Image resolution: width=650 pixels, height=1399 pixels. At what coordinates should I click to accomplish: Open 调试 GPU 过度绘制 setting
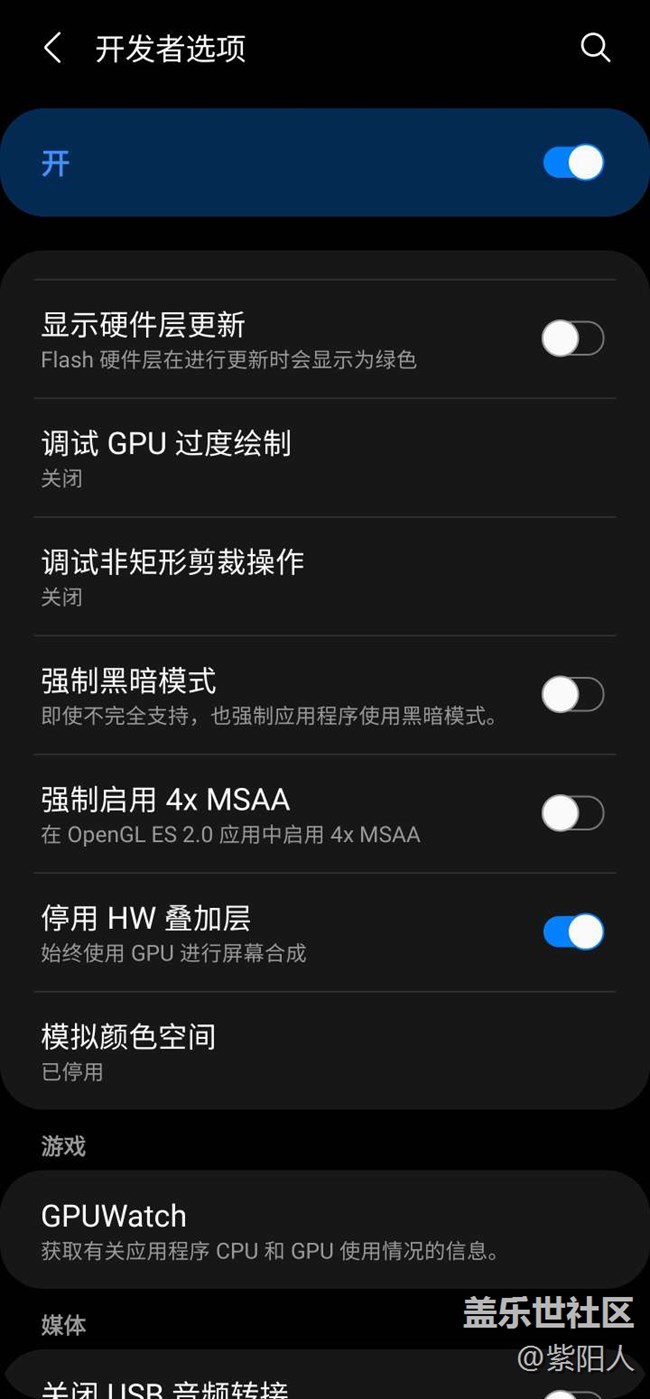325,458
